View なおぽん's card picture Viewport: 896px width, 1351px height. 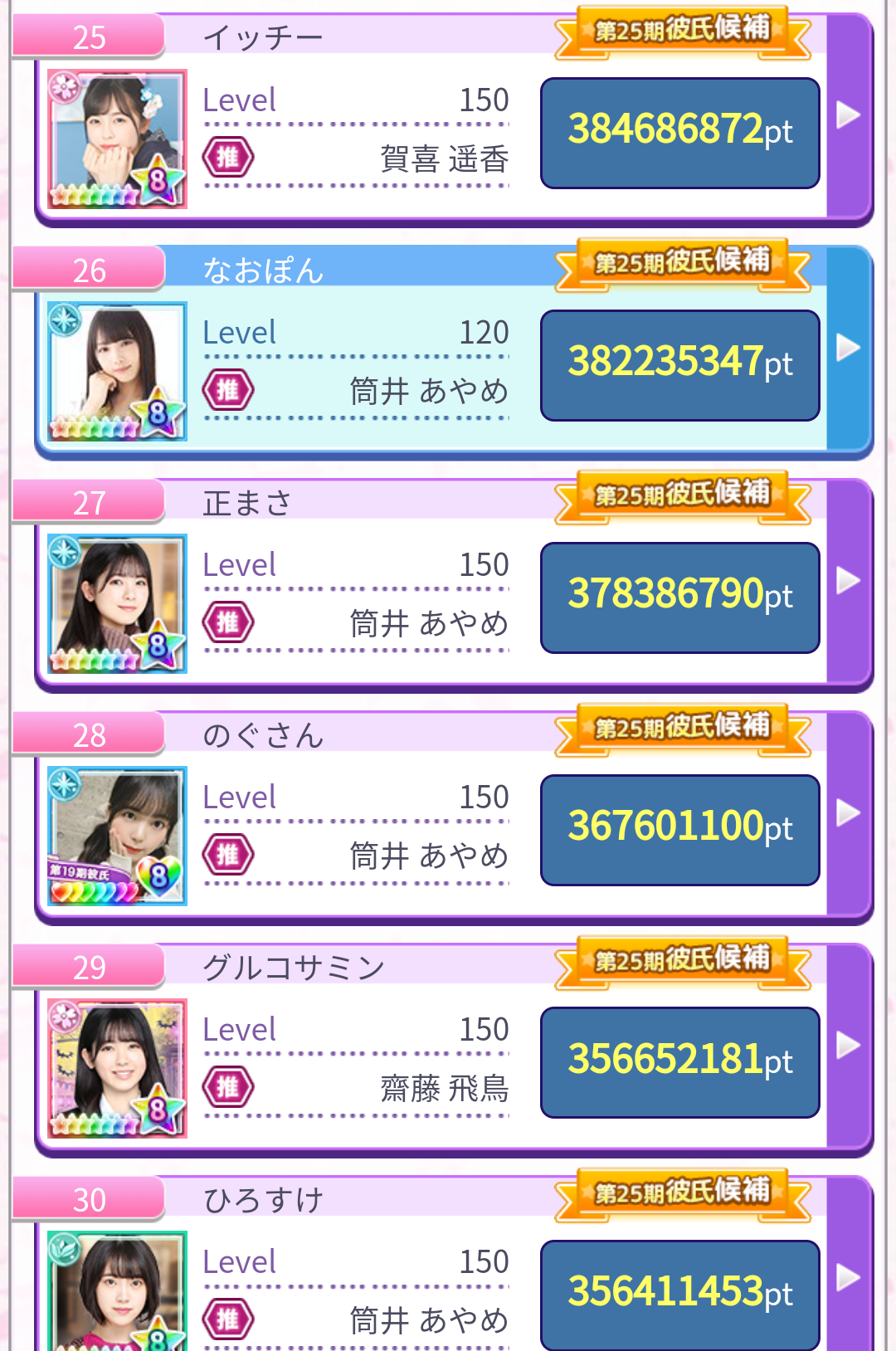tap(117, 371)
